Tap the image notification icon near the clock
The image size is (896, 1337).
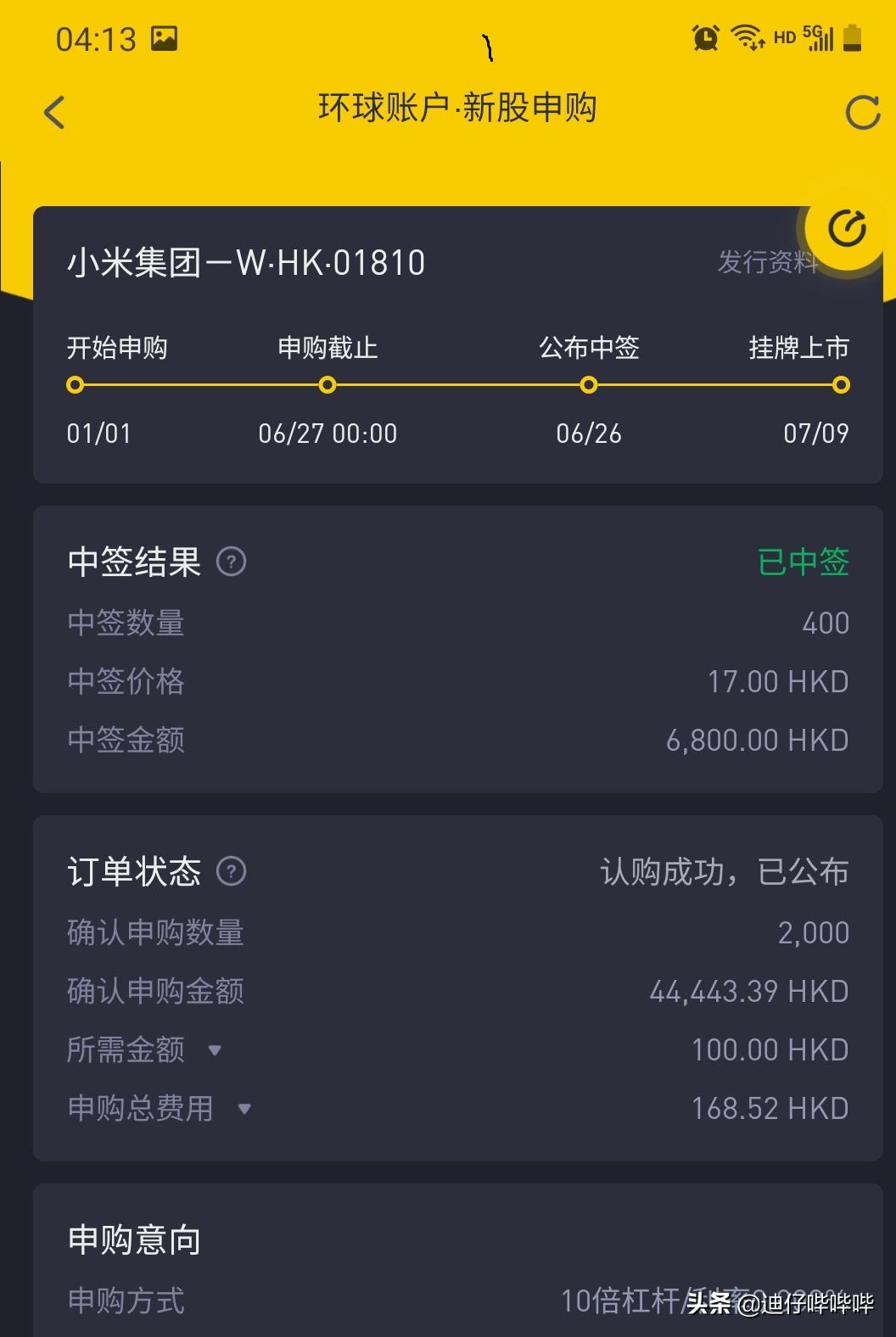[166, 37]
